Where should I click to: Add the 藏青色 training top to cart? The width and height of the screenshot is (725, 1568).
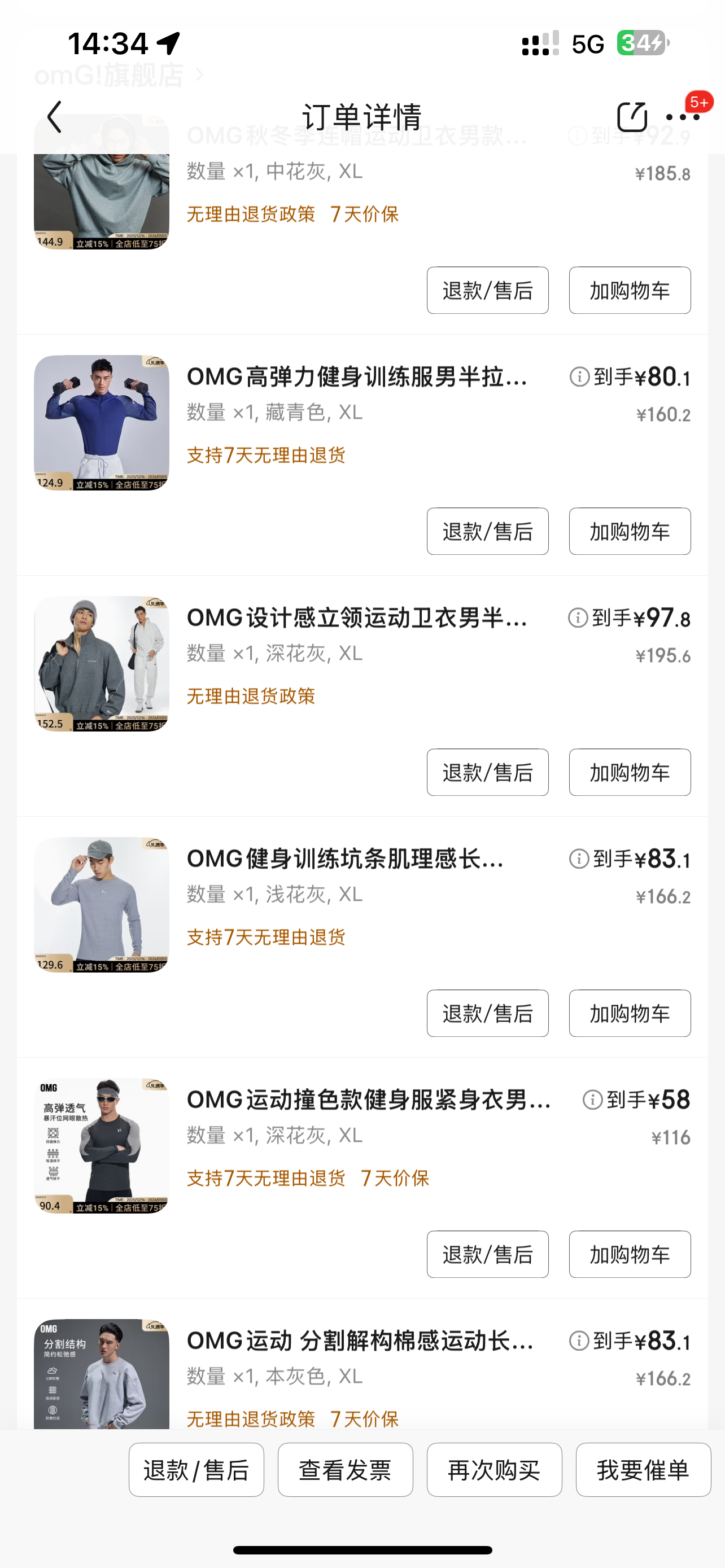[x=630, y=531]
